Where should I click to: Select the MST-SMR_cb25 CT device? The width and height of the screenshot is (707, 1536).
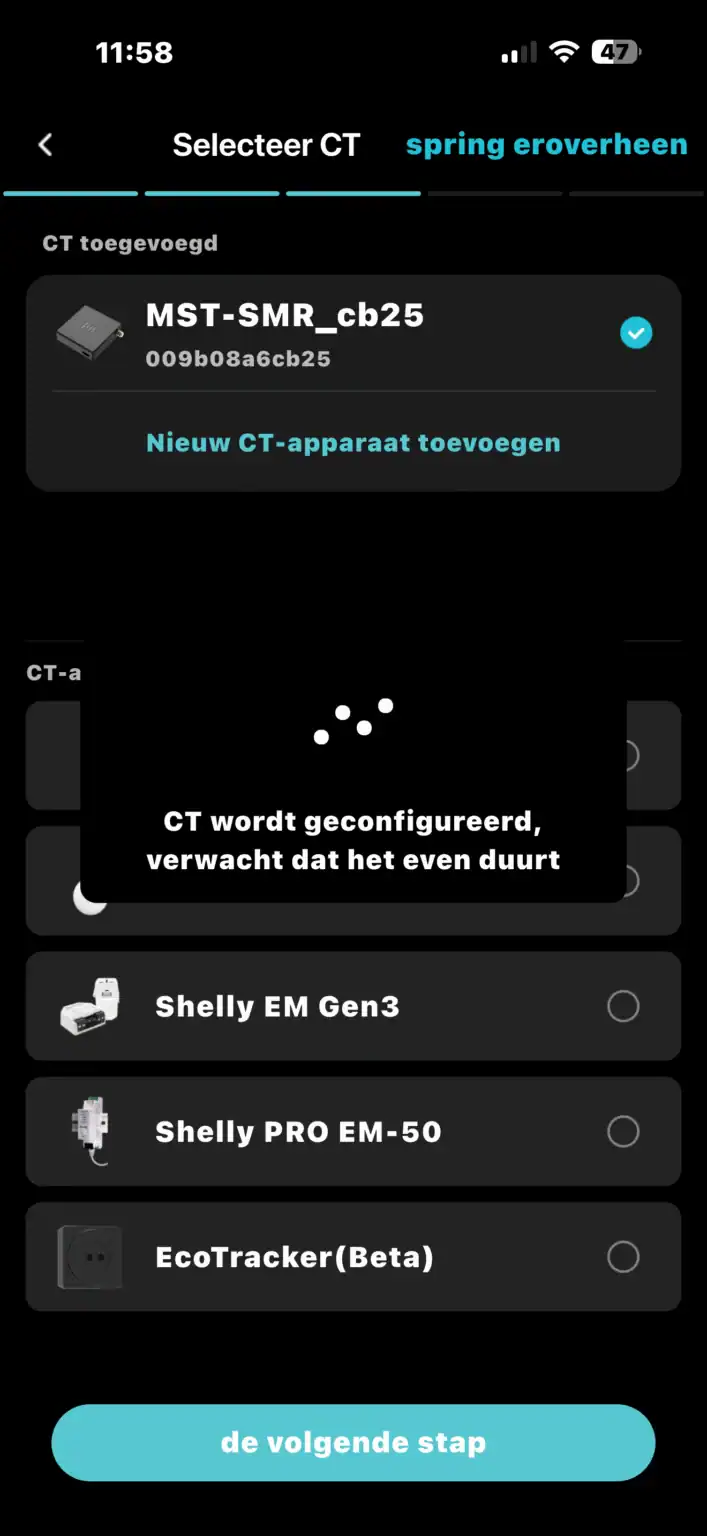click(353, 332)
